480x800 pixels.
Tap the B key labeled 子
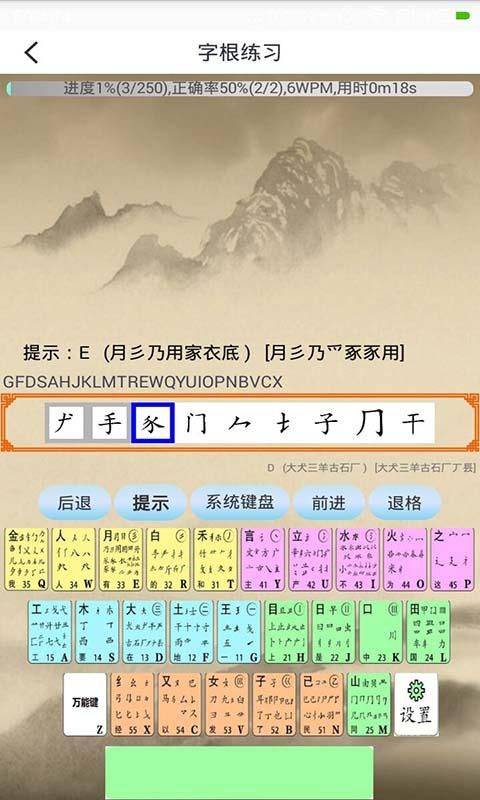(x=274, y=704)
